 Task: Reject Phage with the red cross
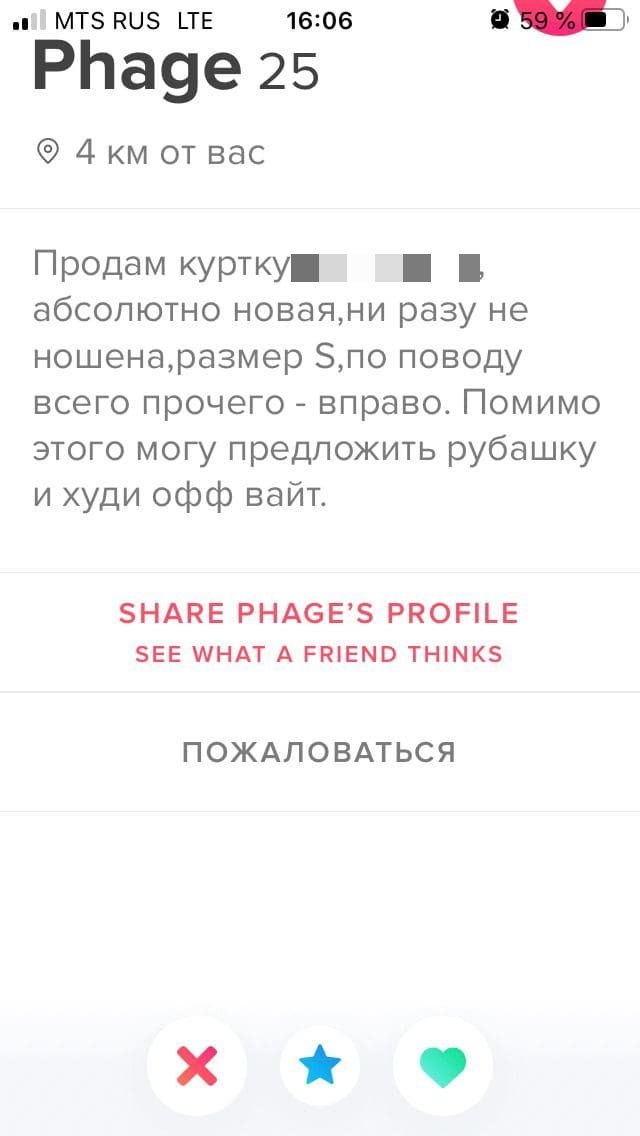[197, 1066]
